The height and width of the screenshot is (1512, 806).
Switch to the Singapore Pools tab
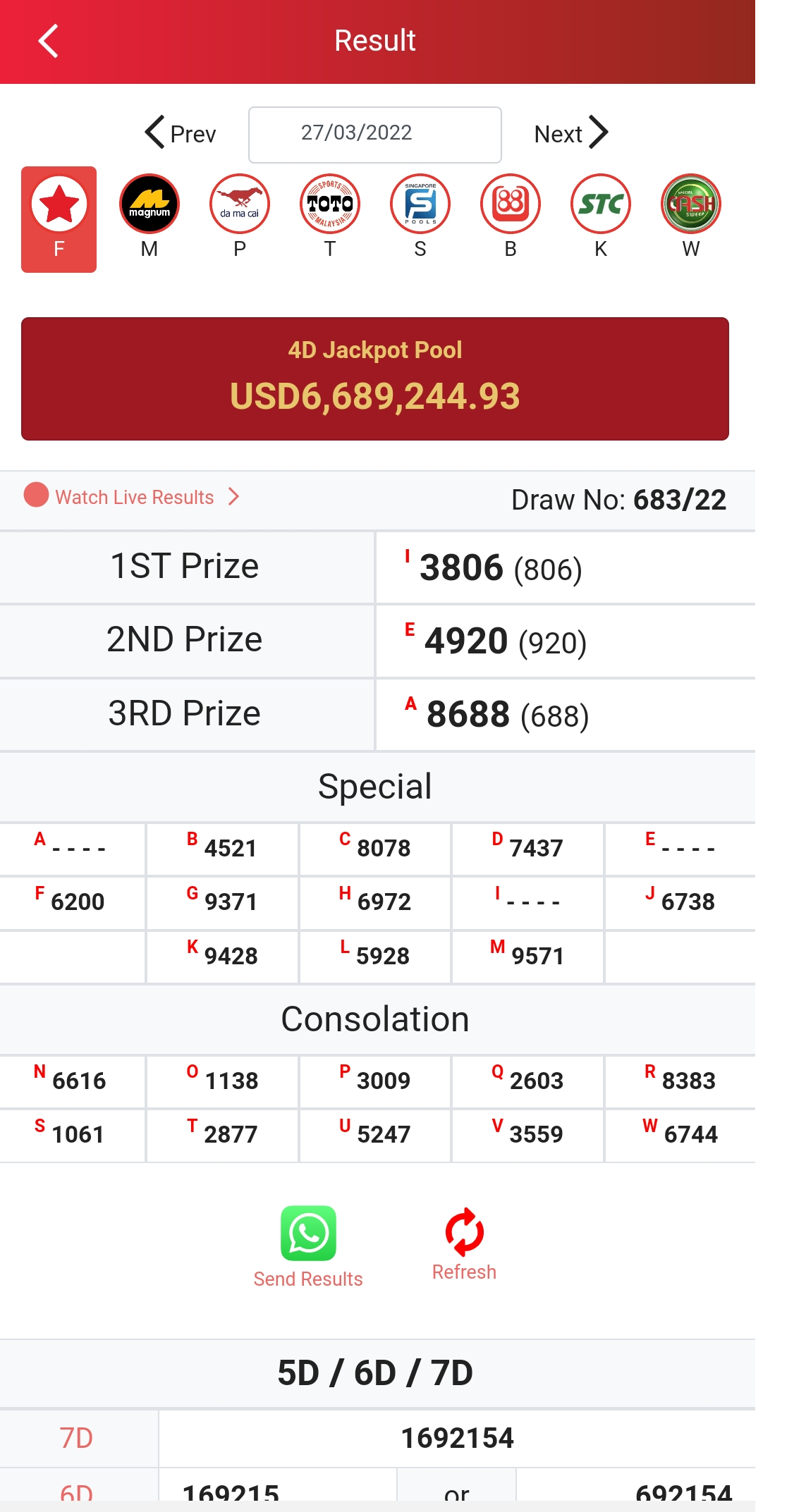[420, 216]
